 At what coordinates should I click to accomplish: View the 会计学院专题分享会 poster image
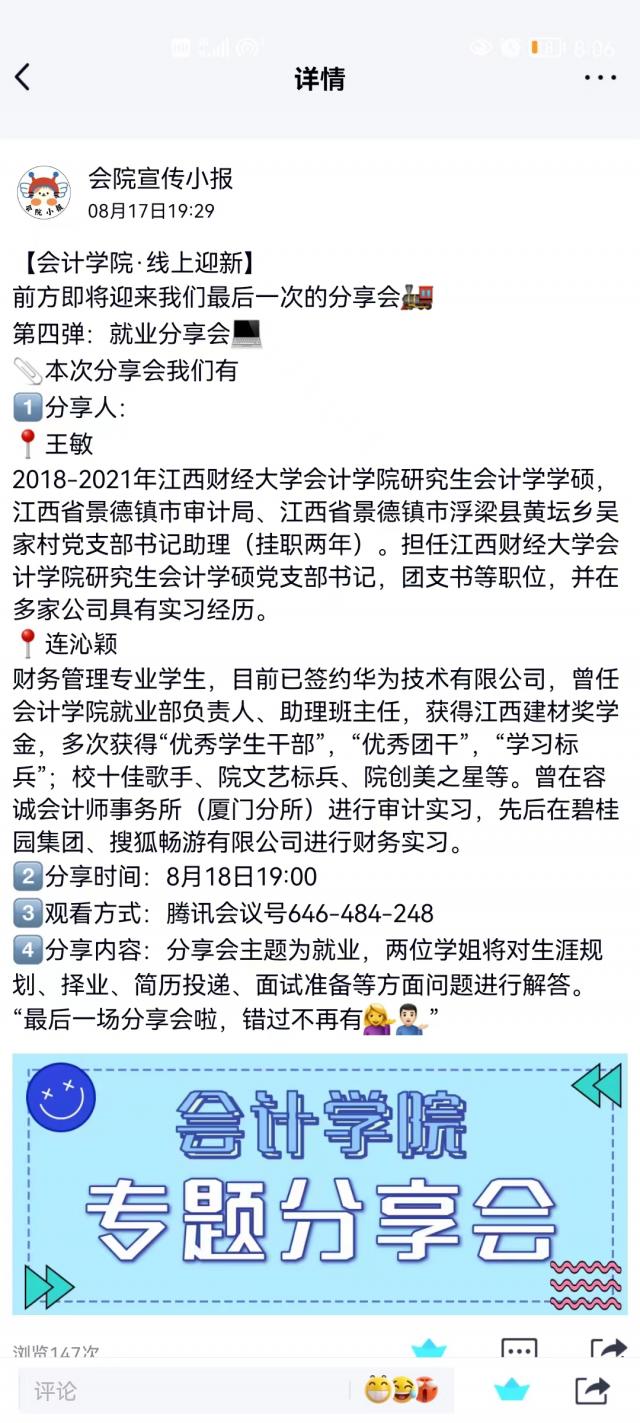tap(320, 1183)
